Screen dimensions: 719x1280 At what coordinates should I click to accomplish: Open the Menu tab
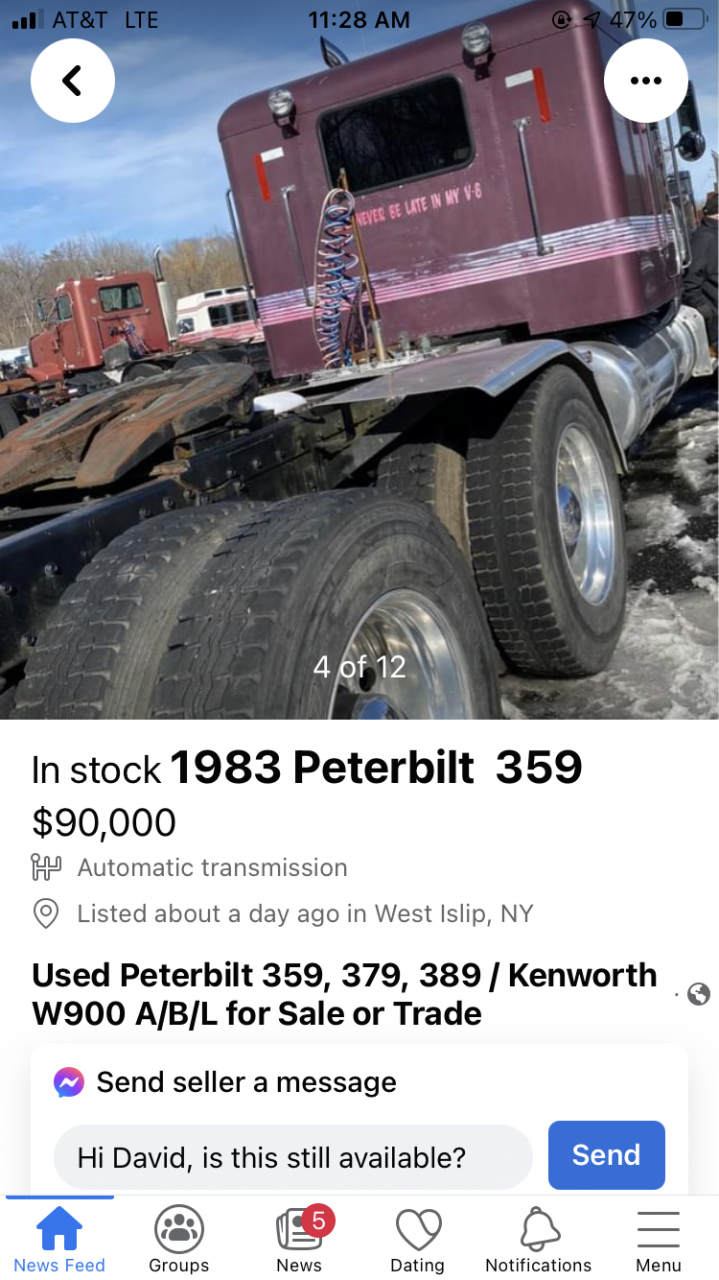(x=658, y=1240)
